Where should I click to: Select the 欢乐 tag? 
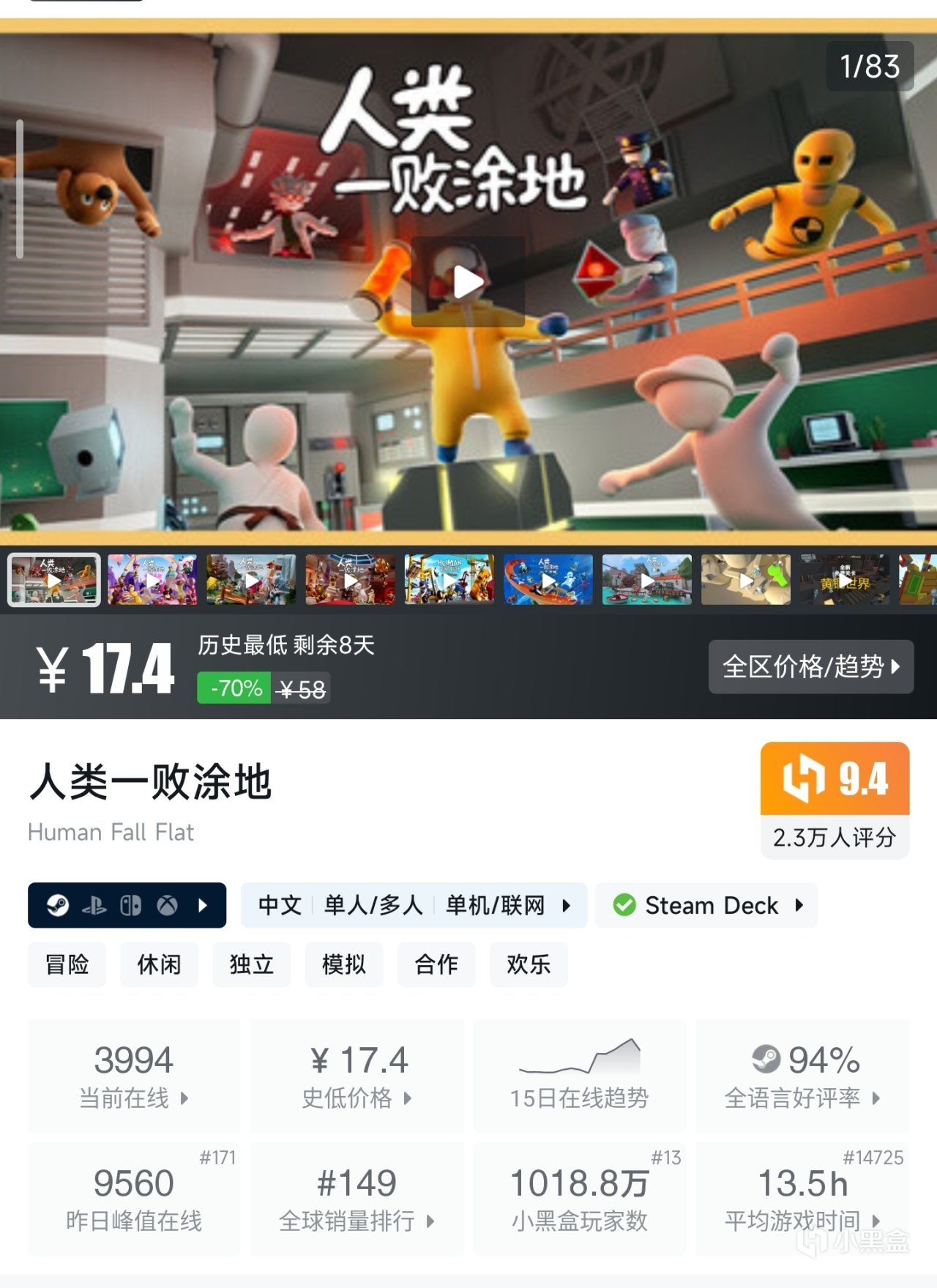click(x=529, y=964)
